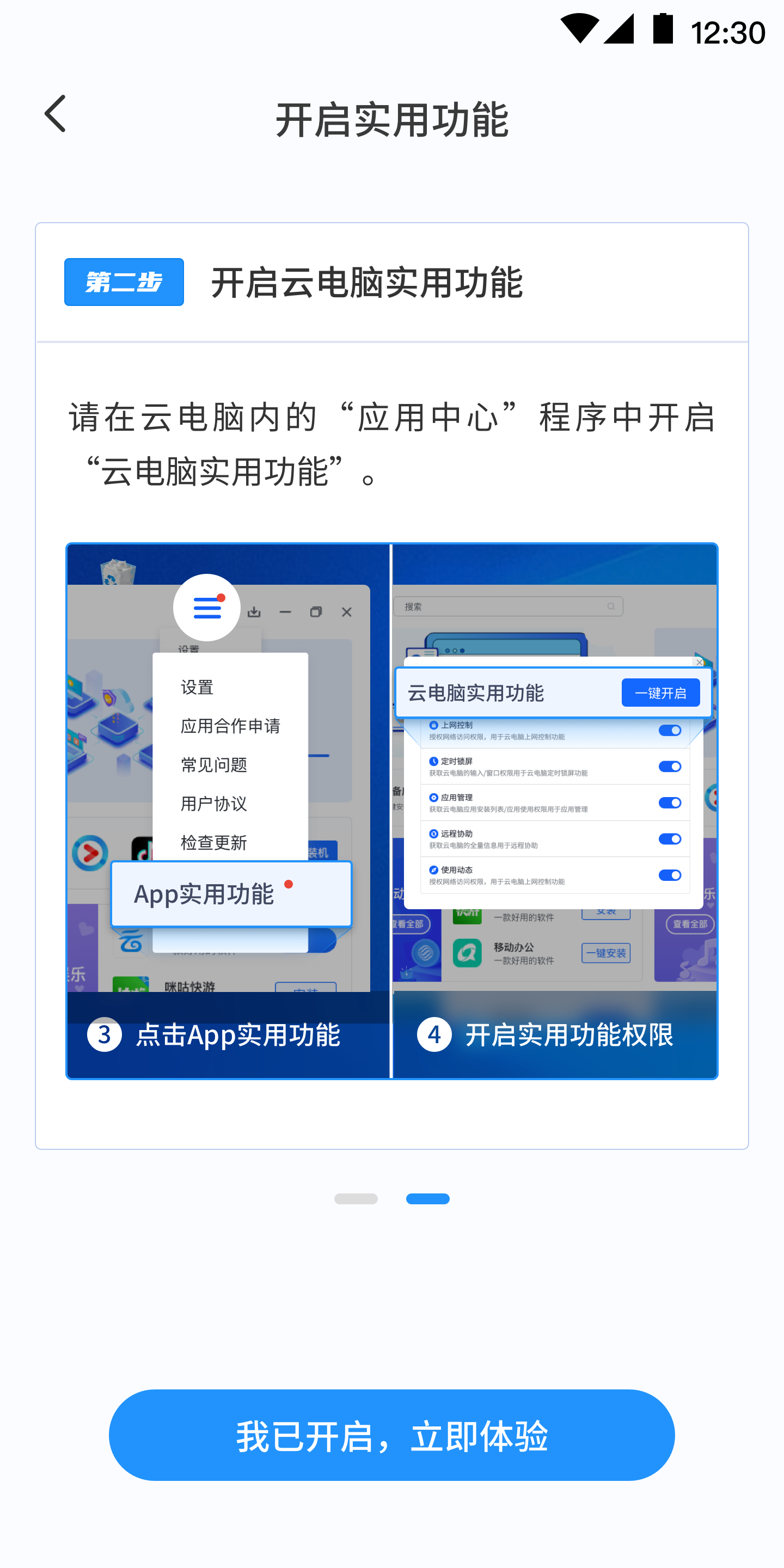Tap the back arrow in the header

point(56,114)
